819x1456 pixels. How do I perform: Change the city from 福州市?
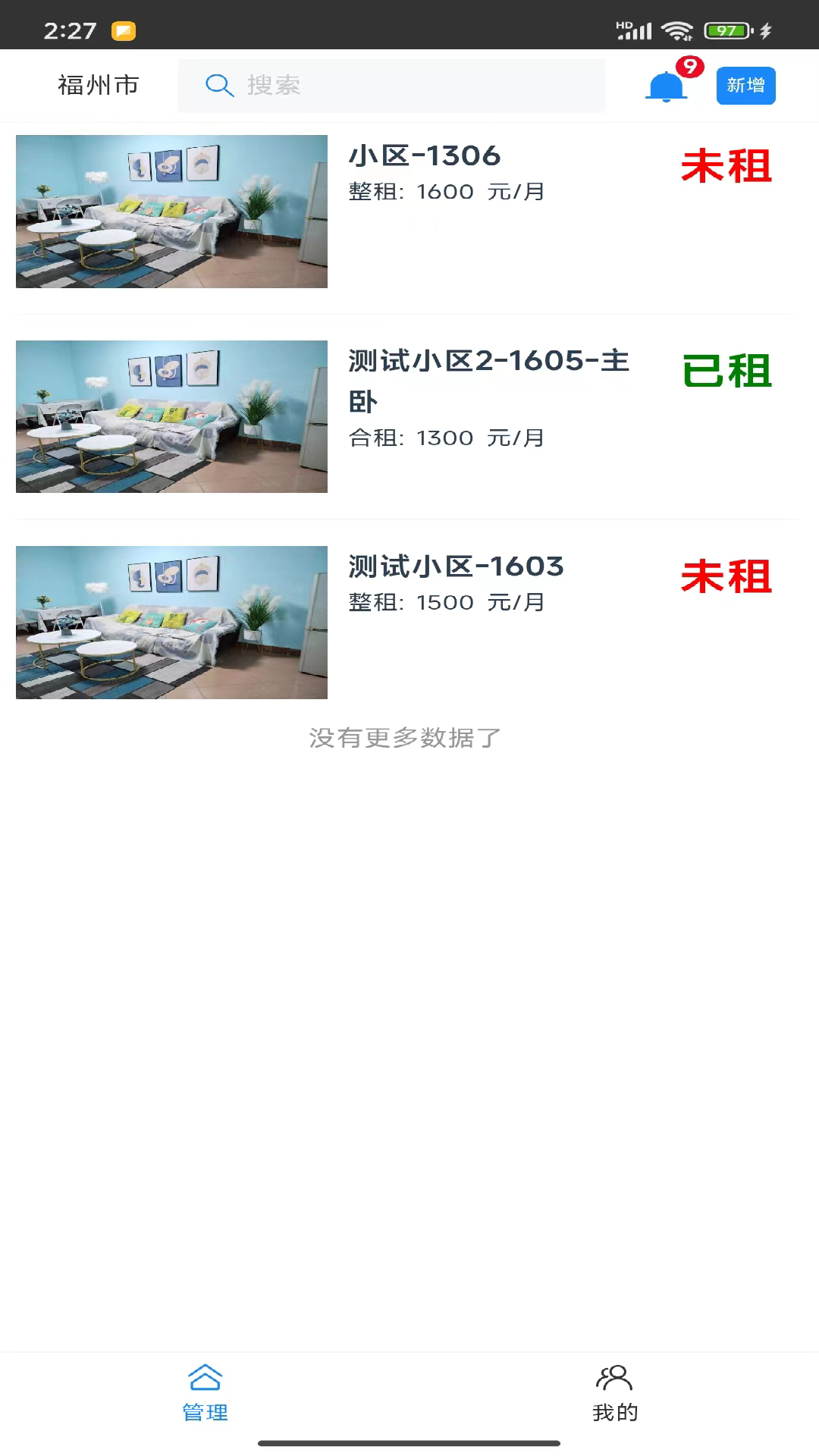(x=99, y=86)
